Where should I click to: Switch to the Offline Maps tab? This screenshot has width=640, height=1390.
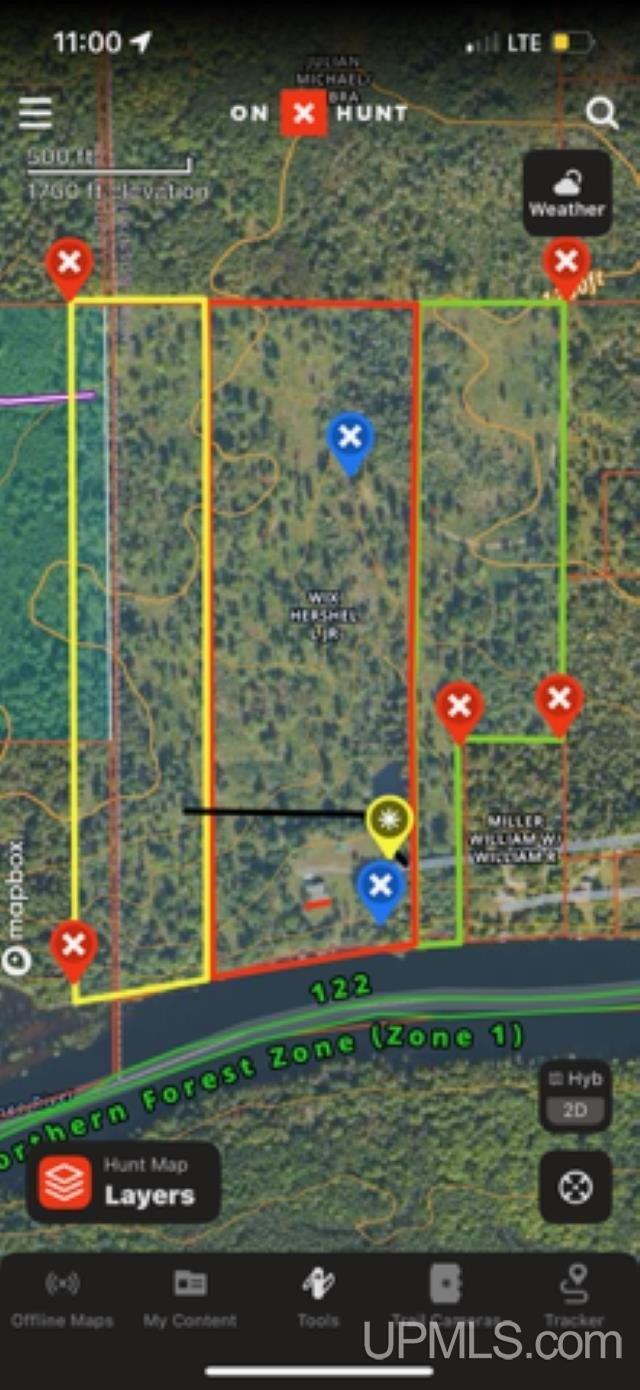pyautogui.click(x=62, y=1298)
